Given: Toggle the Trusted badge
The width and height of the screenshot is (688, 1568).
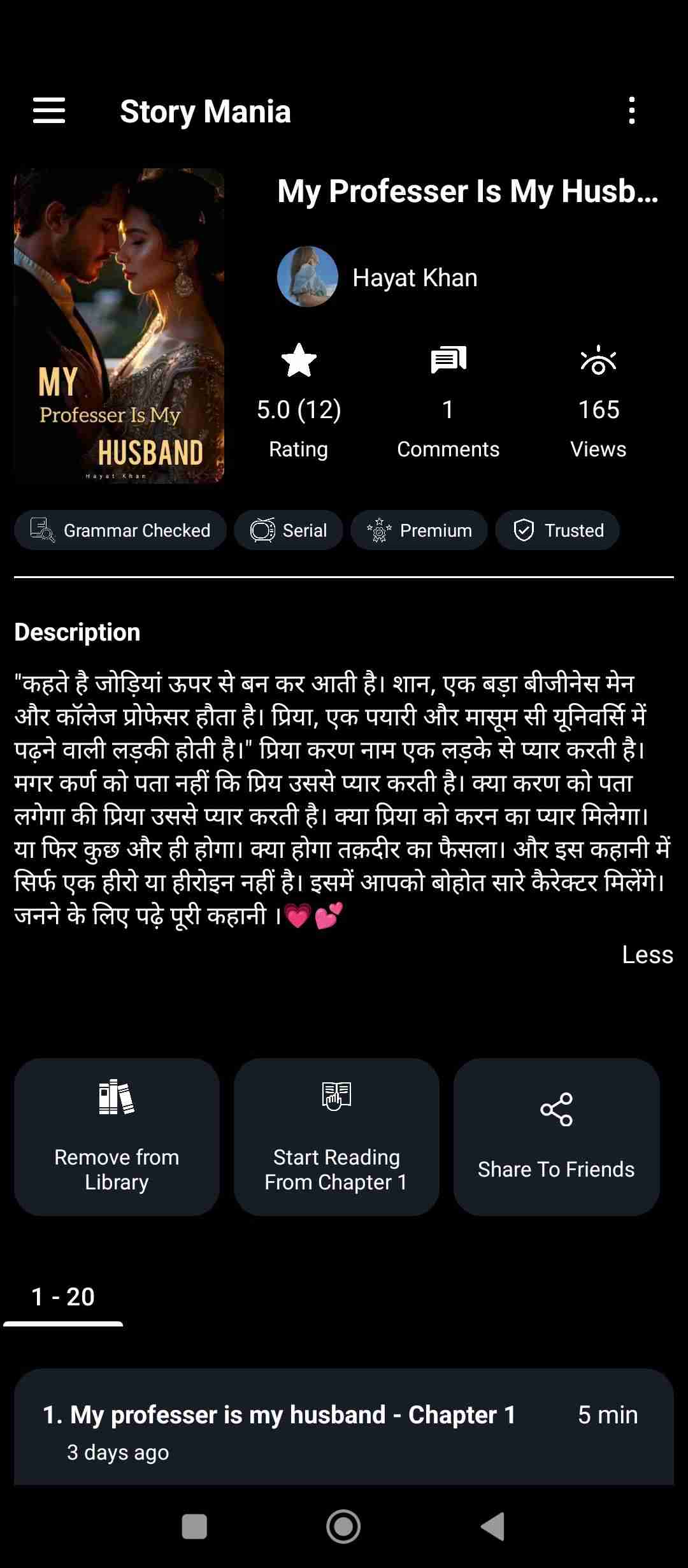Looking at the screenshot, I should [x=557, y=530].
